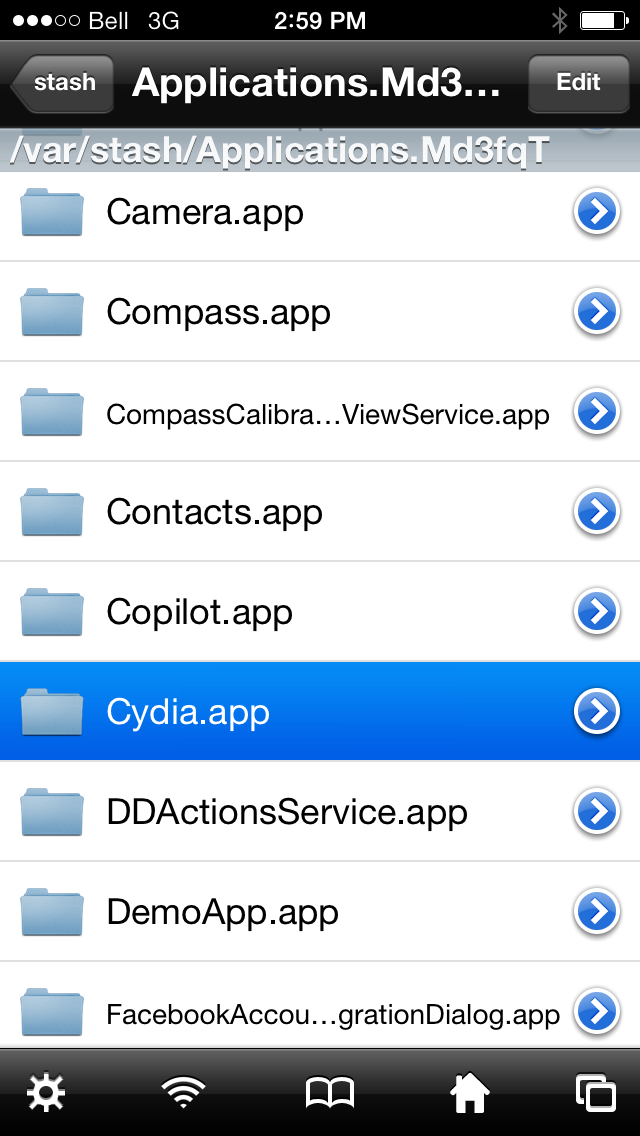Open the windows switcher icon

(596, 1093)
